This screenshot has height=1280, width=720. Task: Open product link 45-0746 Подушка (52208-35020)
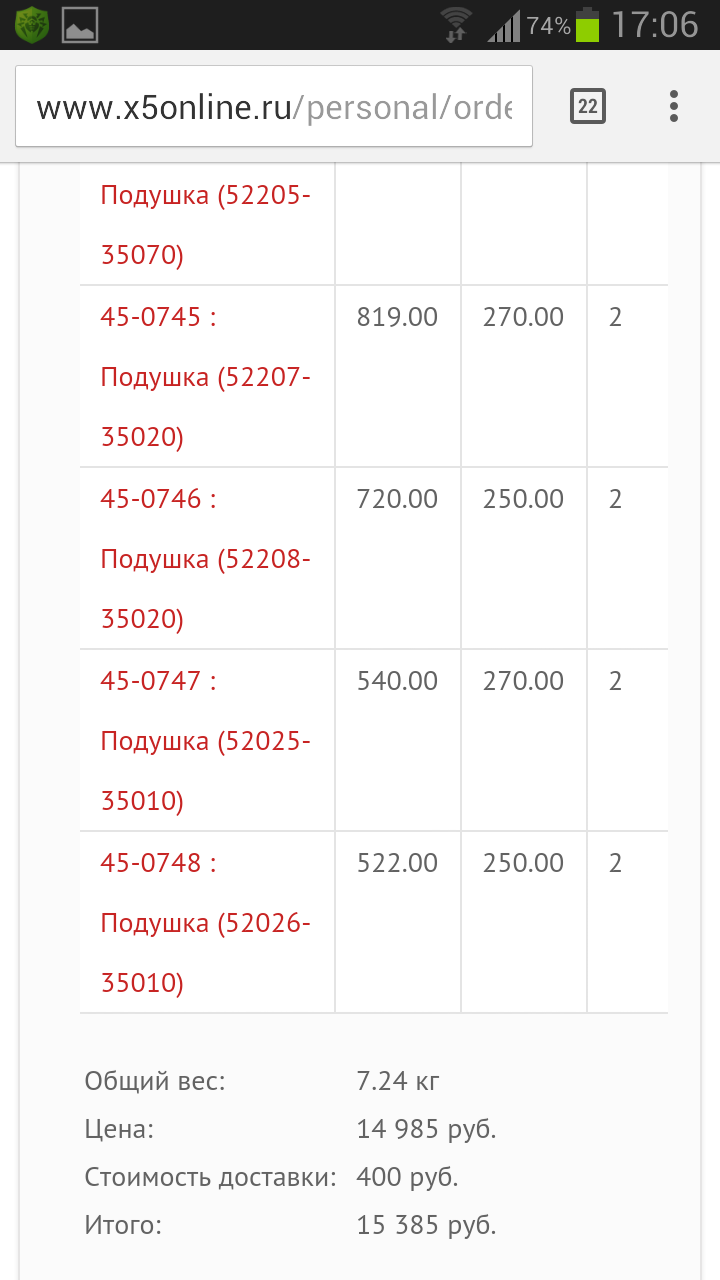(x=205, y=559)
